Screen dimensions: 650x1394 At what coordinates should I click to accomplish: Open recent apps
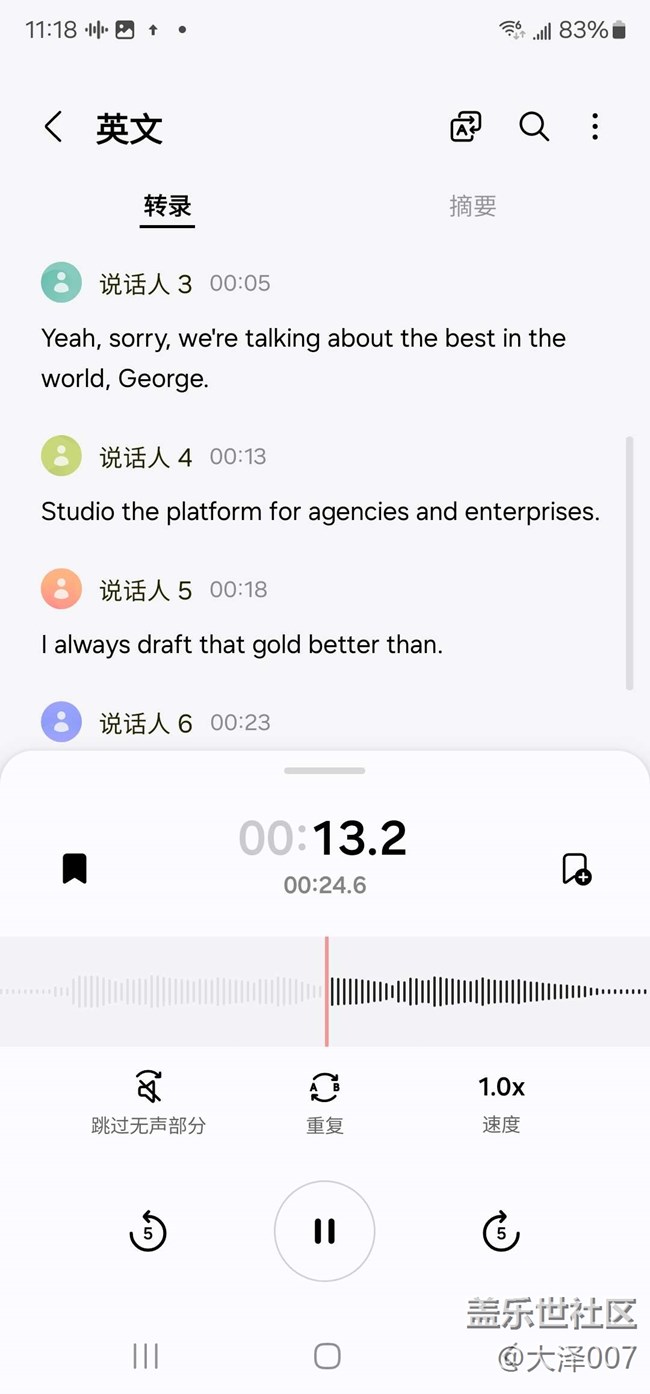point(146,1355)
